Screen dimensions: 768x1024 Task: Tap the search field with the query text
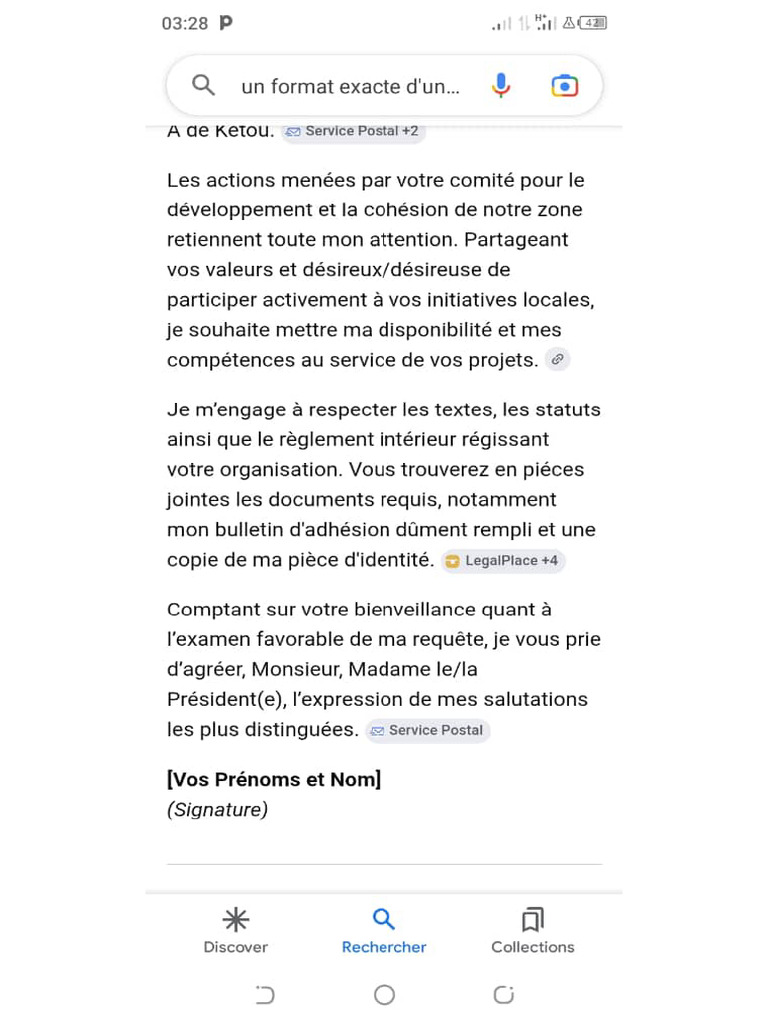350,86
